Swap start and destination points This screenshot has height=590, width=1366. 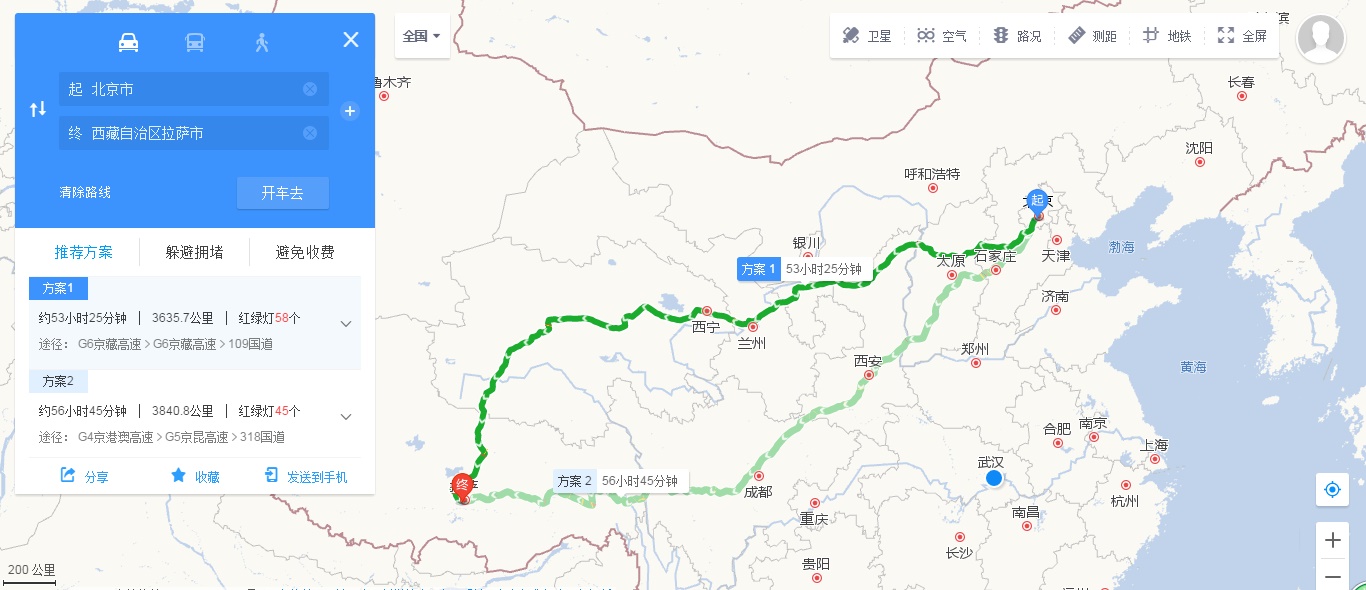point(38,110)
